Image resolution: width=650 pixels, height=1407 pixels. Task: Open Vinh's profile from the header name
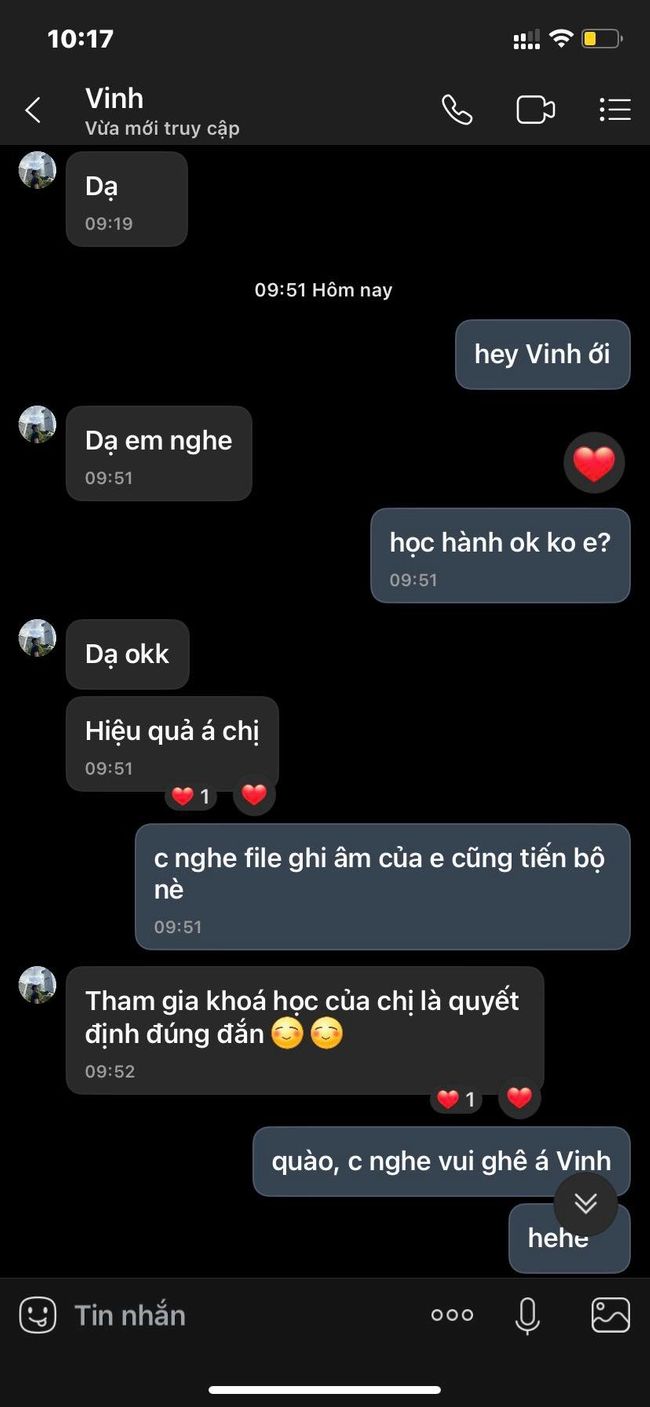115,99
